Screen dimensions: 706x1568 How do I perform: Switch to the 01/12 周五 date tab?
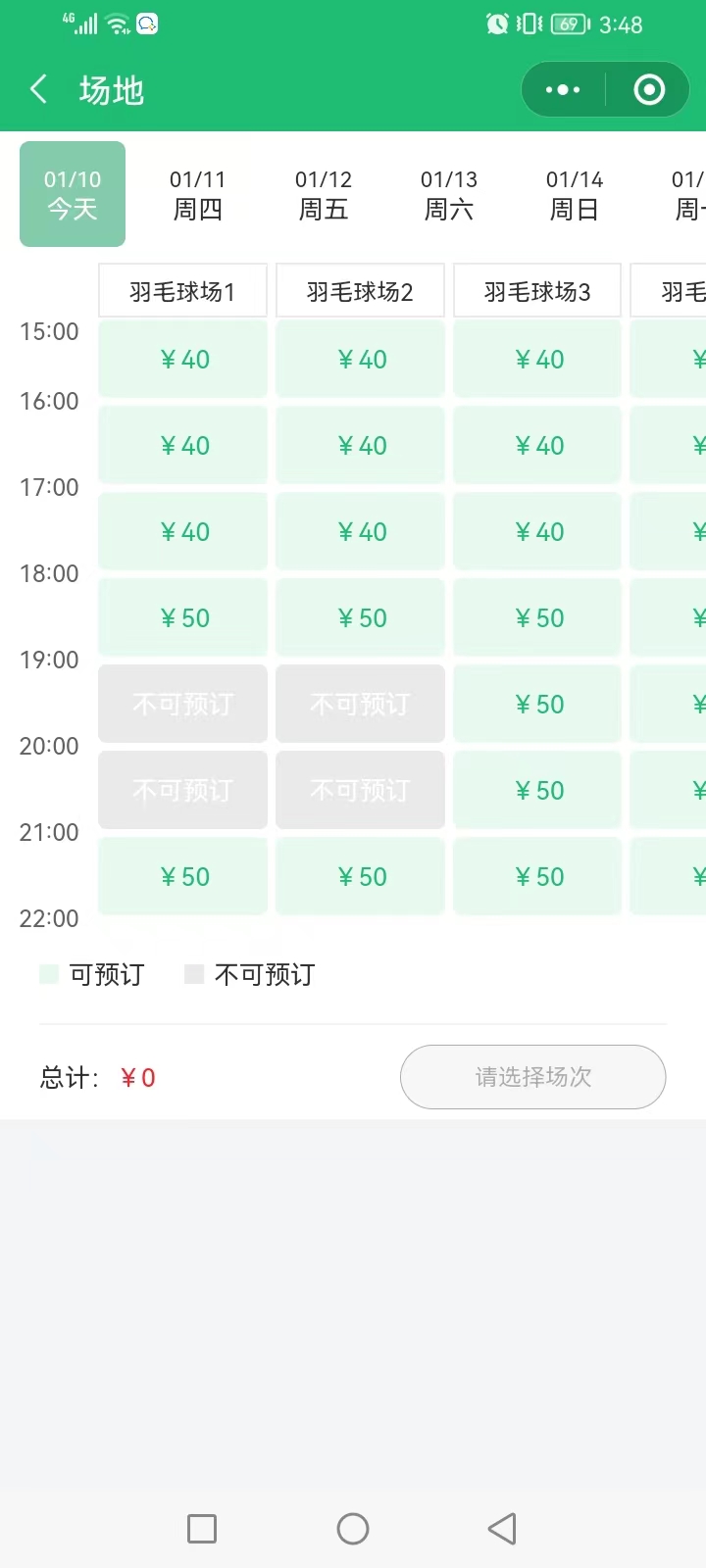[324, 193]
